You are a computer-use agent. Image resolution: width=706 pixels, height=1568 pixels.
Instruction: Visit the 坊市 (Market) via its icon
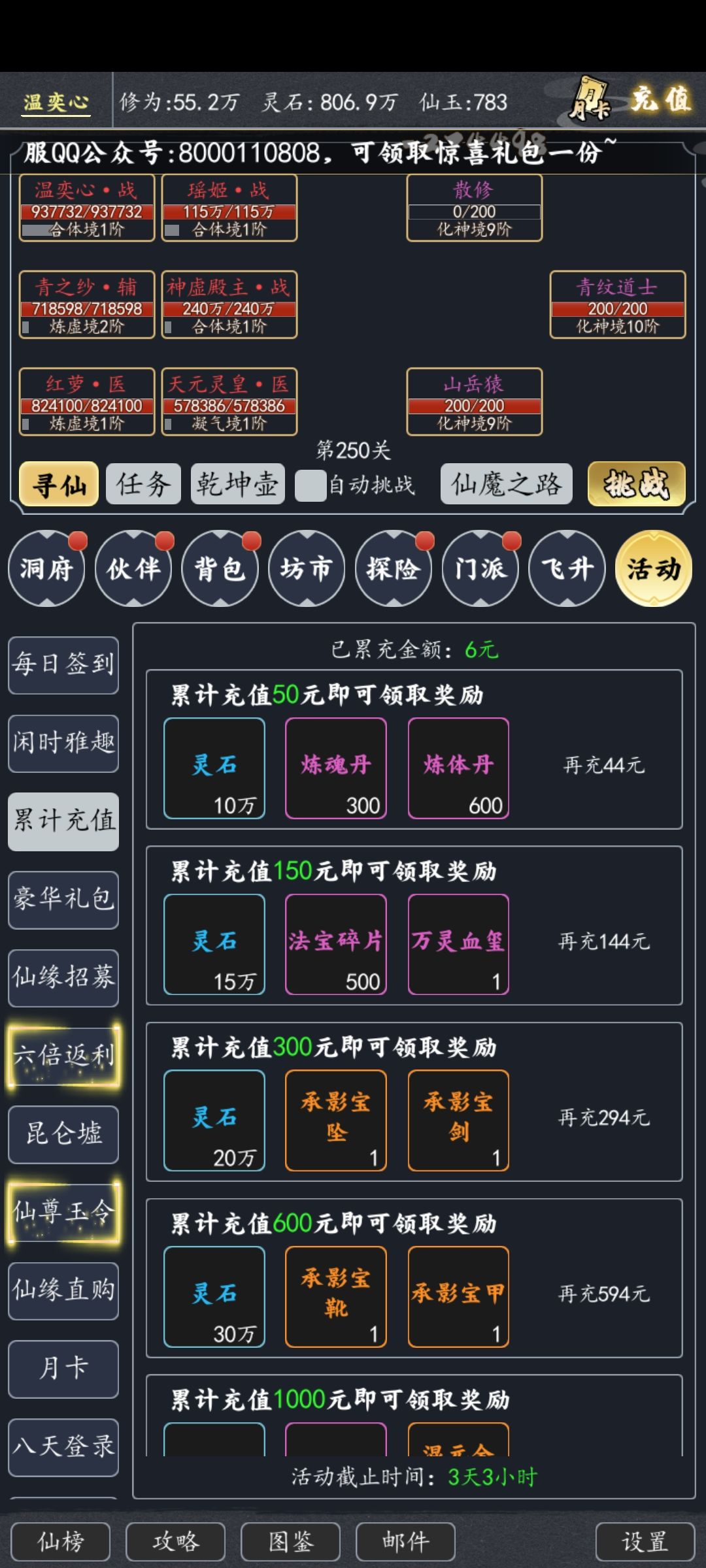[306, 568]
